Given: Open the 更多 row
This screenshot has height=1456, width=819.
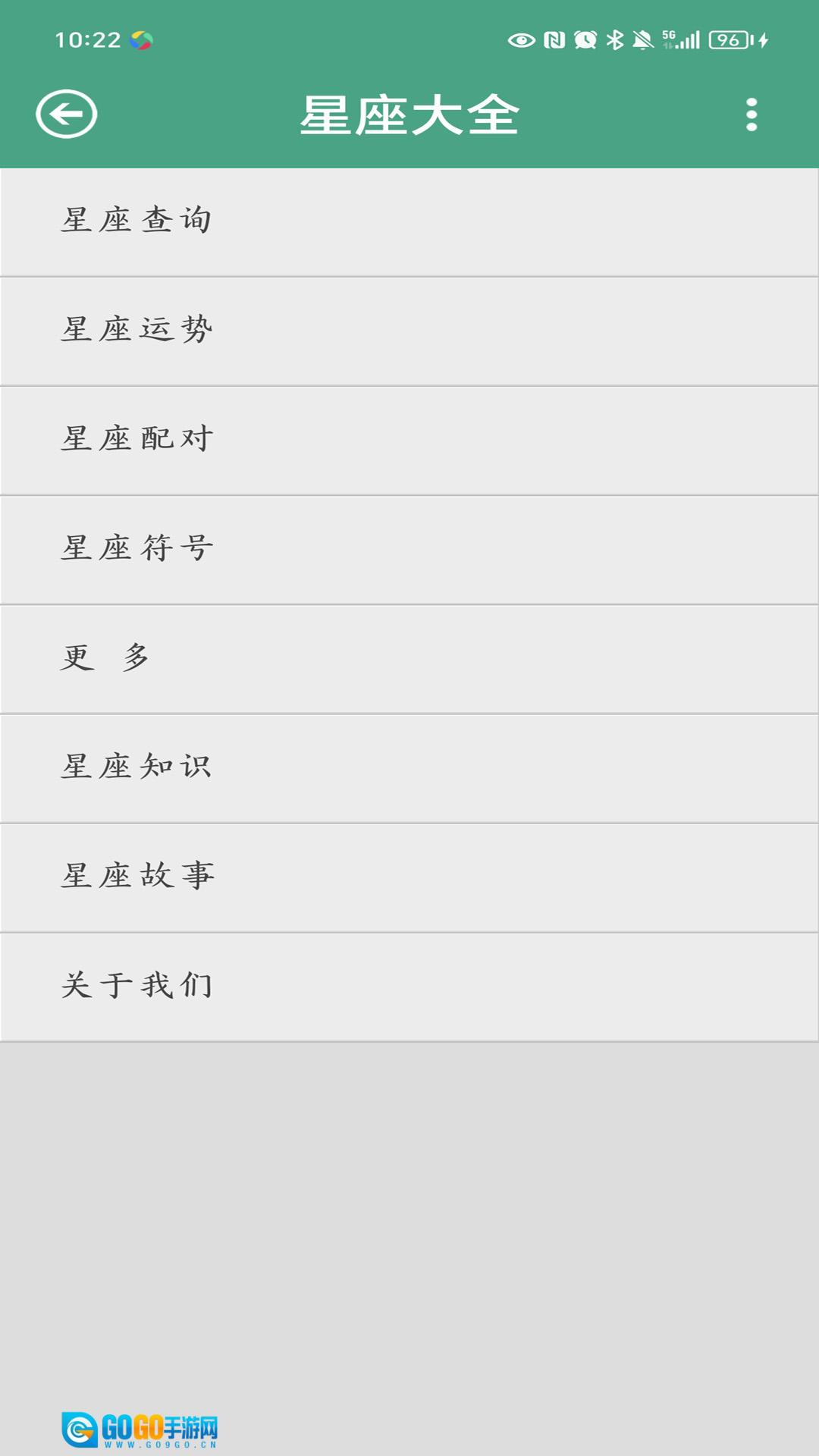Looking at the screenshot, I should click(409, 658).
